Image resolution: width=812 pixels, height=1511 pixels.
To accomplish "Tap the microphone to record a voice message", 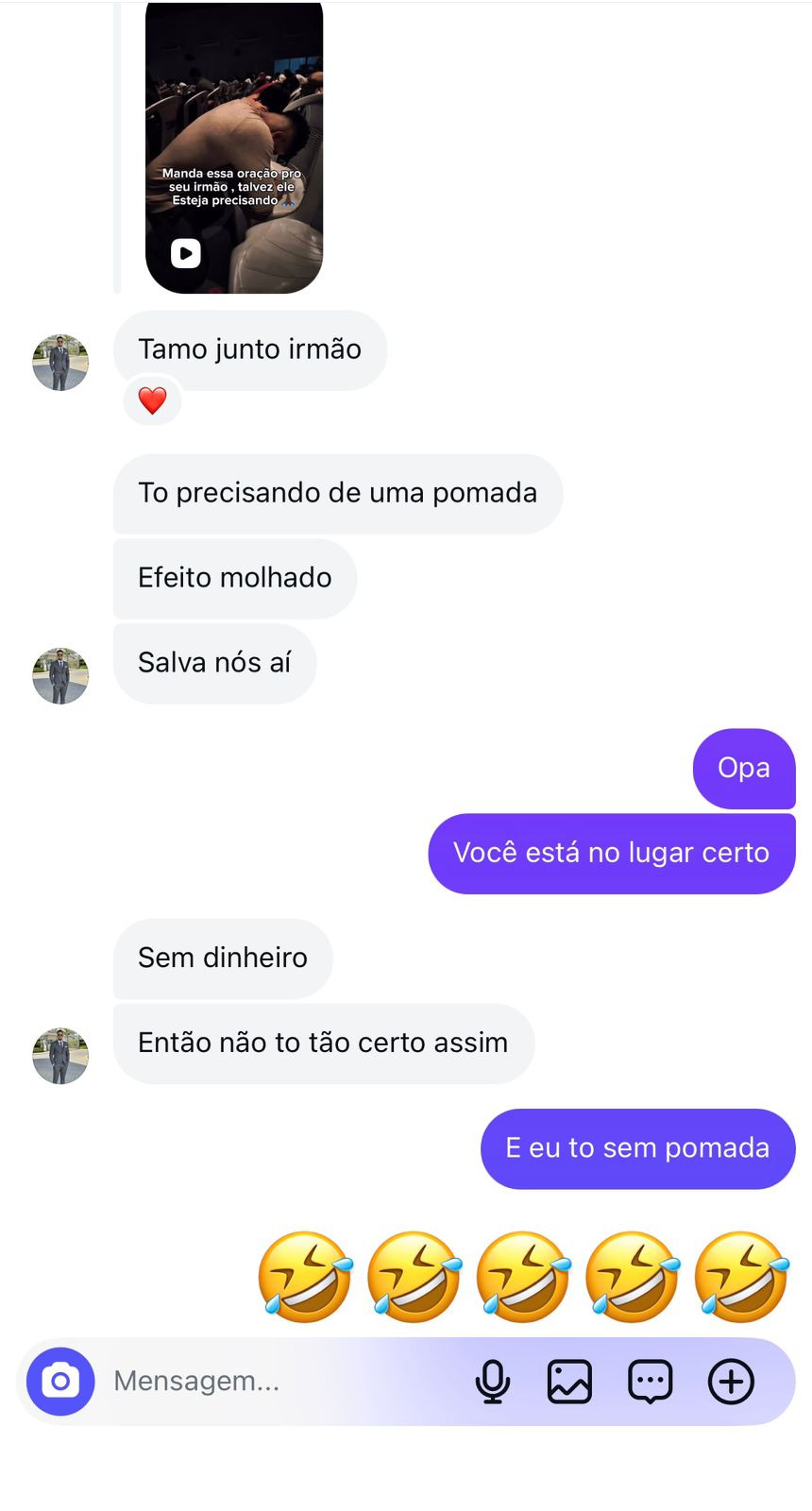I will pos(492,1382).
